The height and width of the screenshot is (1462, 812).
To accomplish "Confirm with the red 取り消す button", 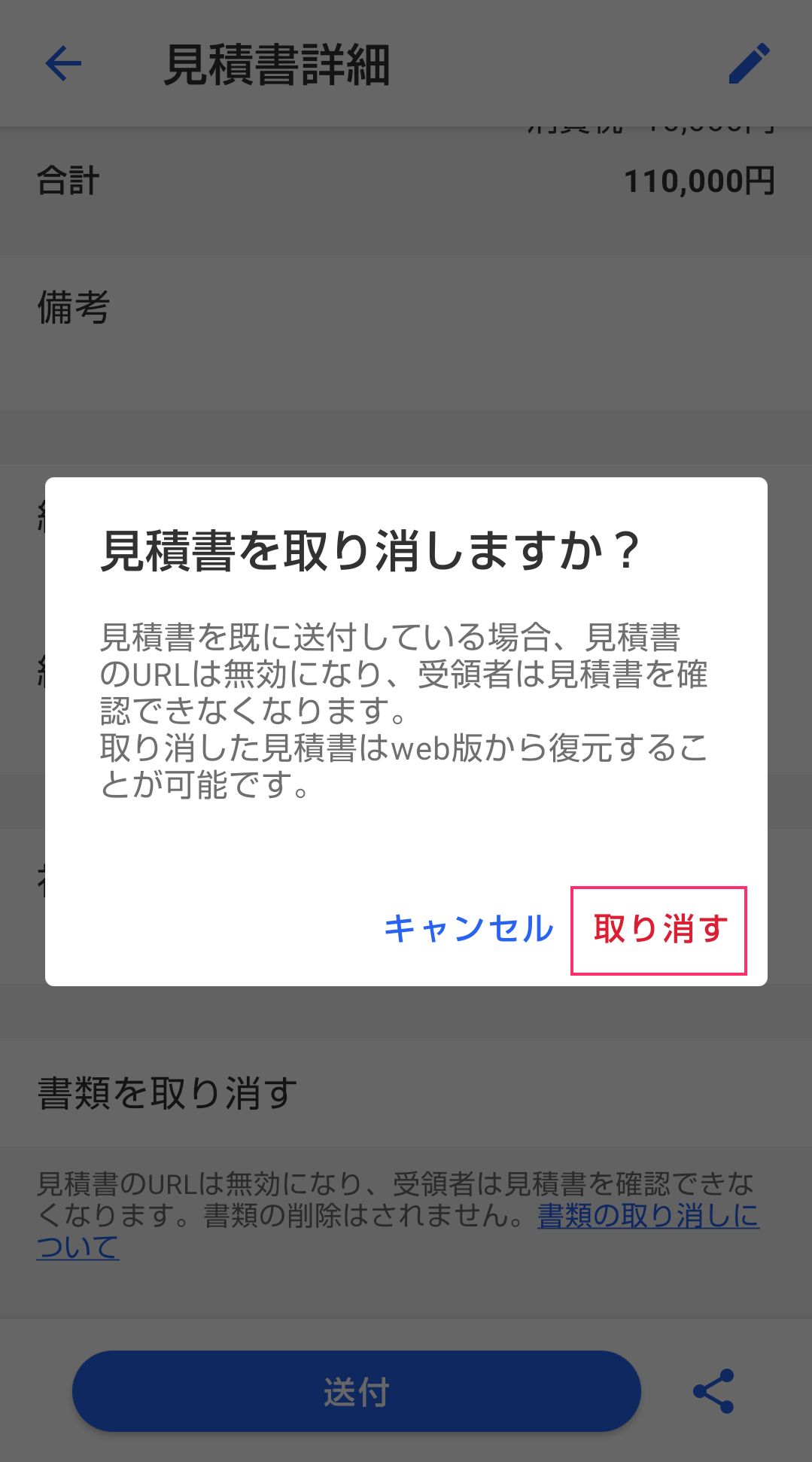I will point(659,930).
